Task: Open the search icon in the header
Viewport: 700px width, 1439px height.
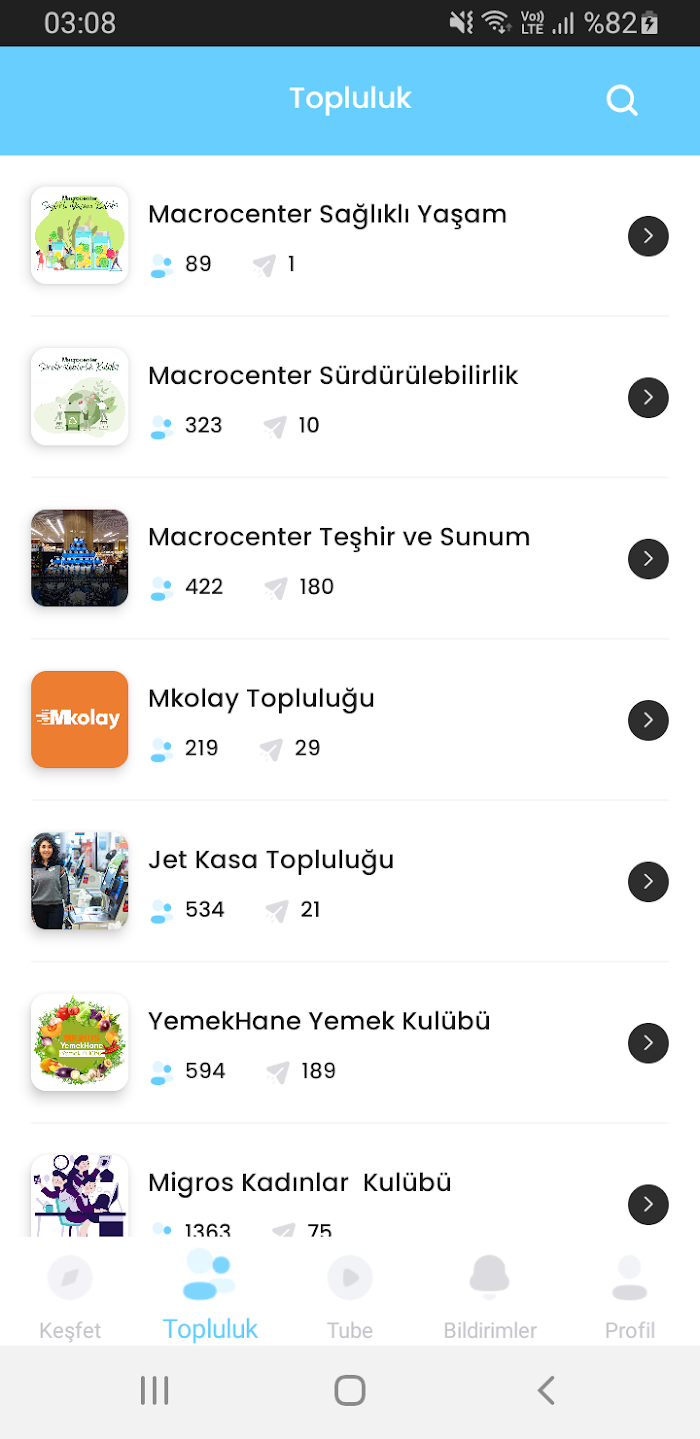Action: (x=622, y=100)
